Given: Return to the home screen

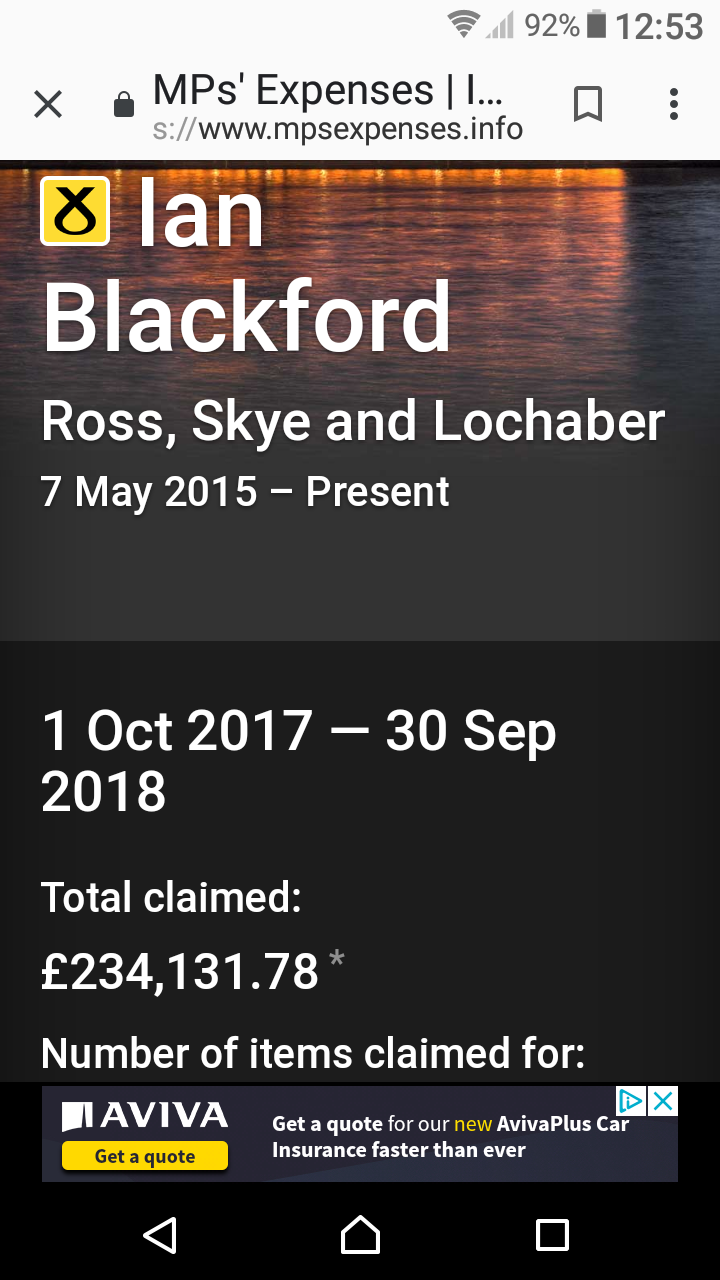Looking at the screenshot, I should tap(360, 1235).
